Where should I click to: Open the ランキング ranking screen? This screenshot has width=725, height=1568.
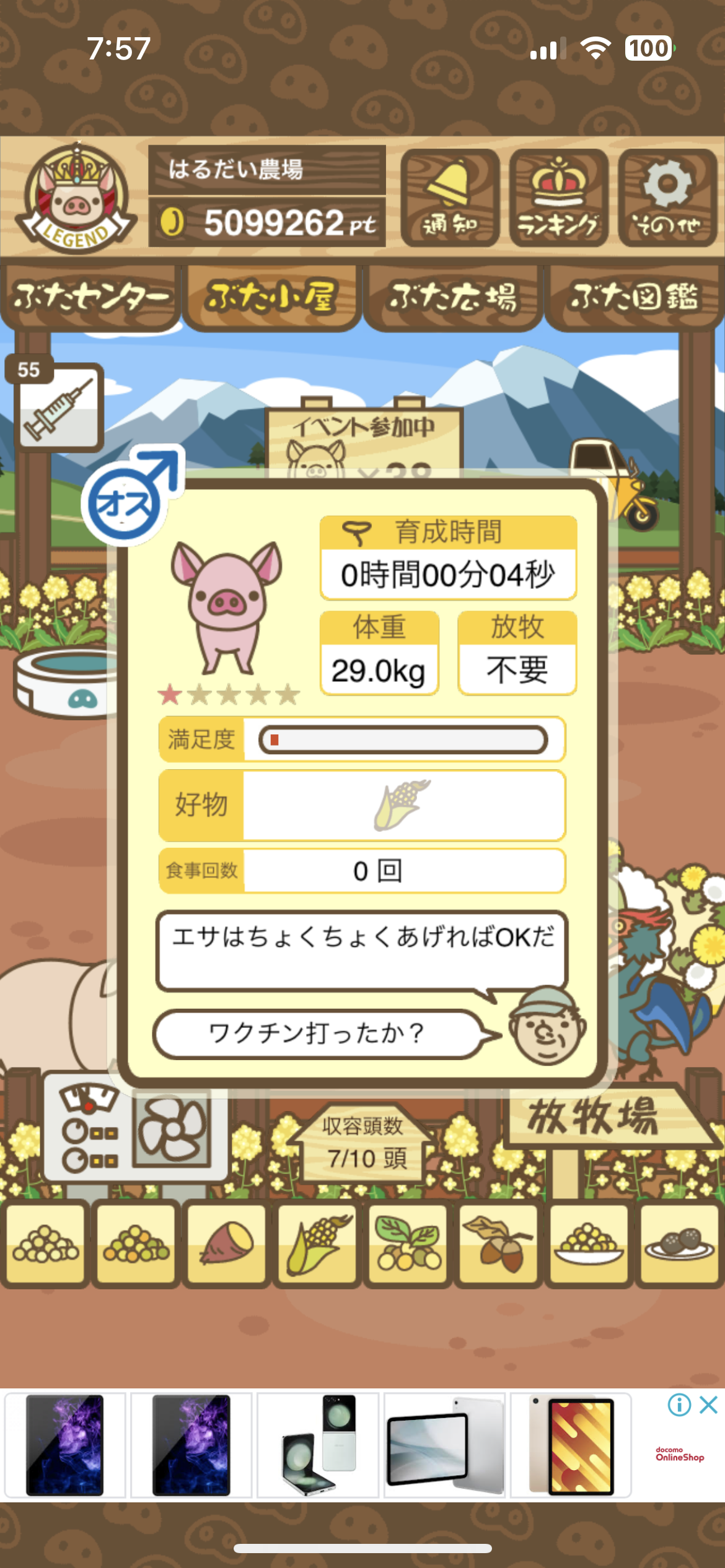[558, 198]
